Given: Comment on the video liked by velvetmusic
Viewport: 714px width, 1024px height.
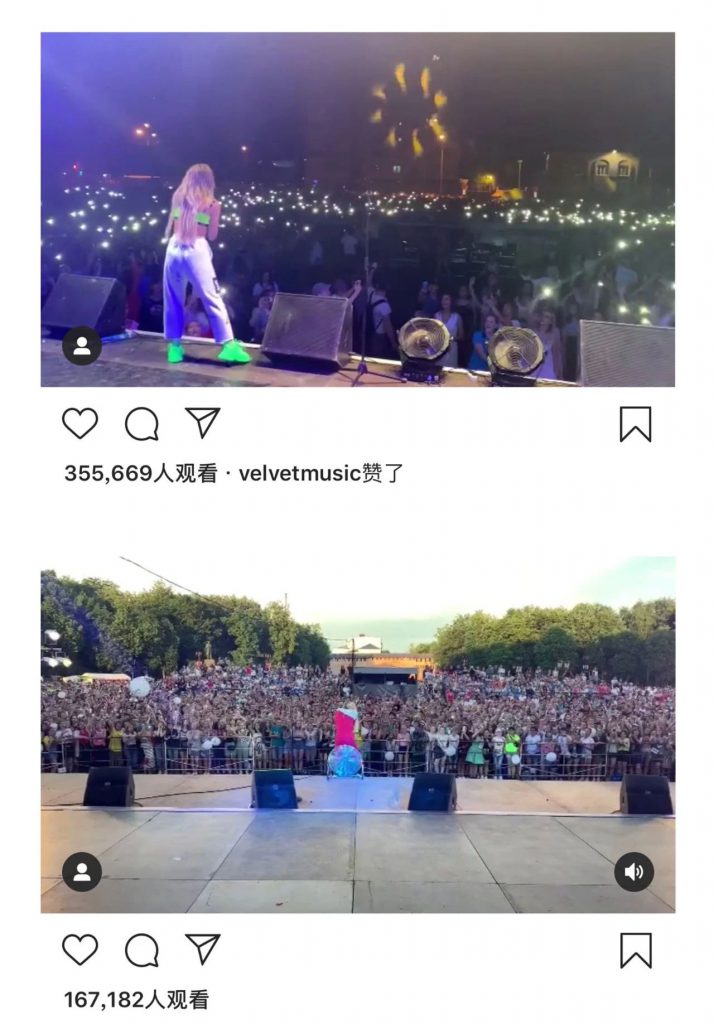Looking at the screenshot, I should (x=142, y=424).
